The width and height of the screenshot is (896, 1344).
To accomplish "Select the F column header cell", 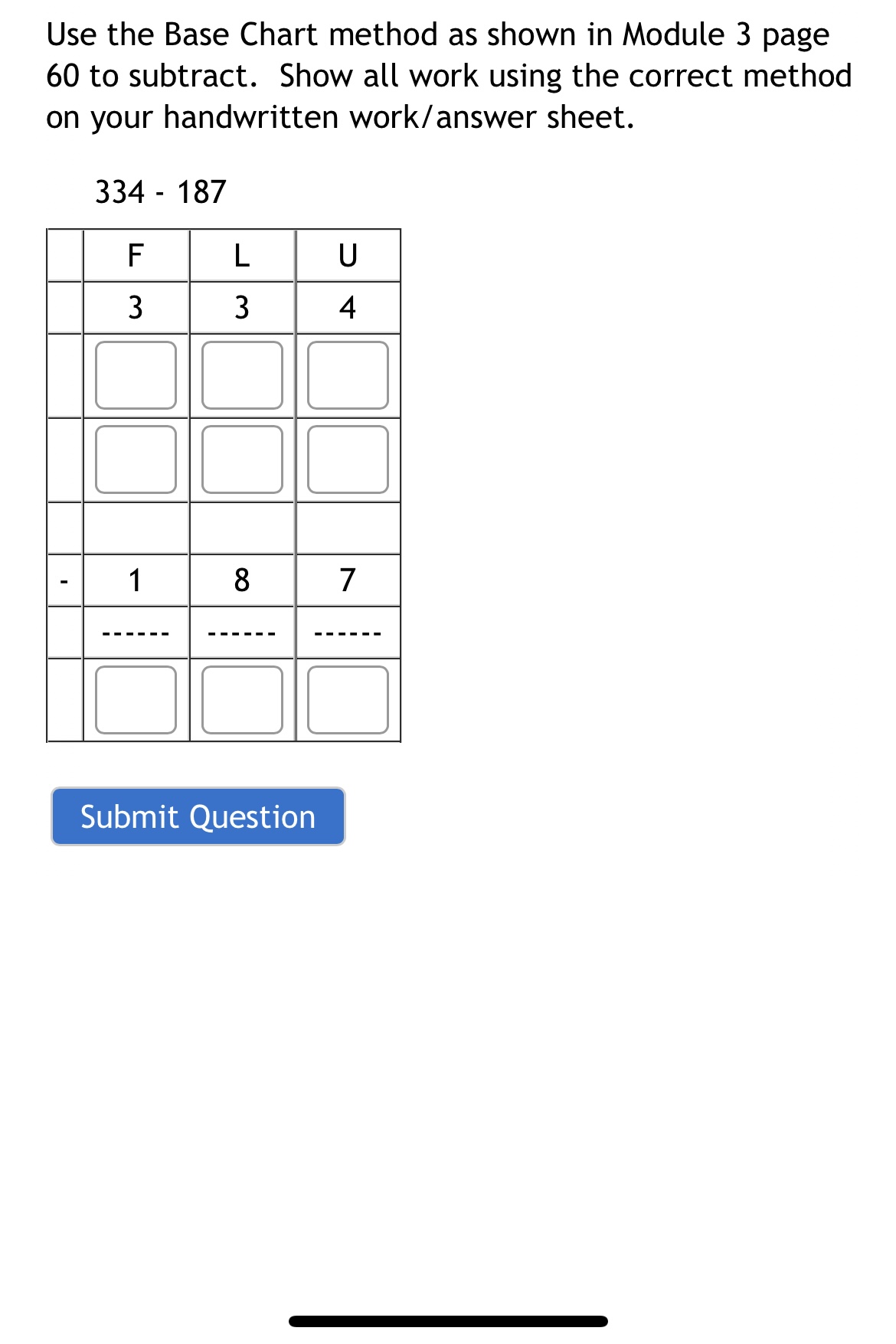I will click(136, 255).
